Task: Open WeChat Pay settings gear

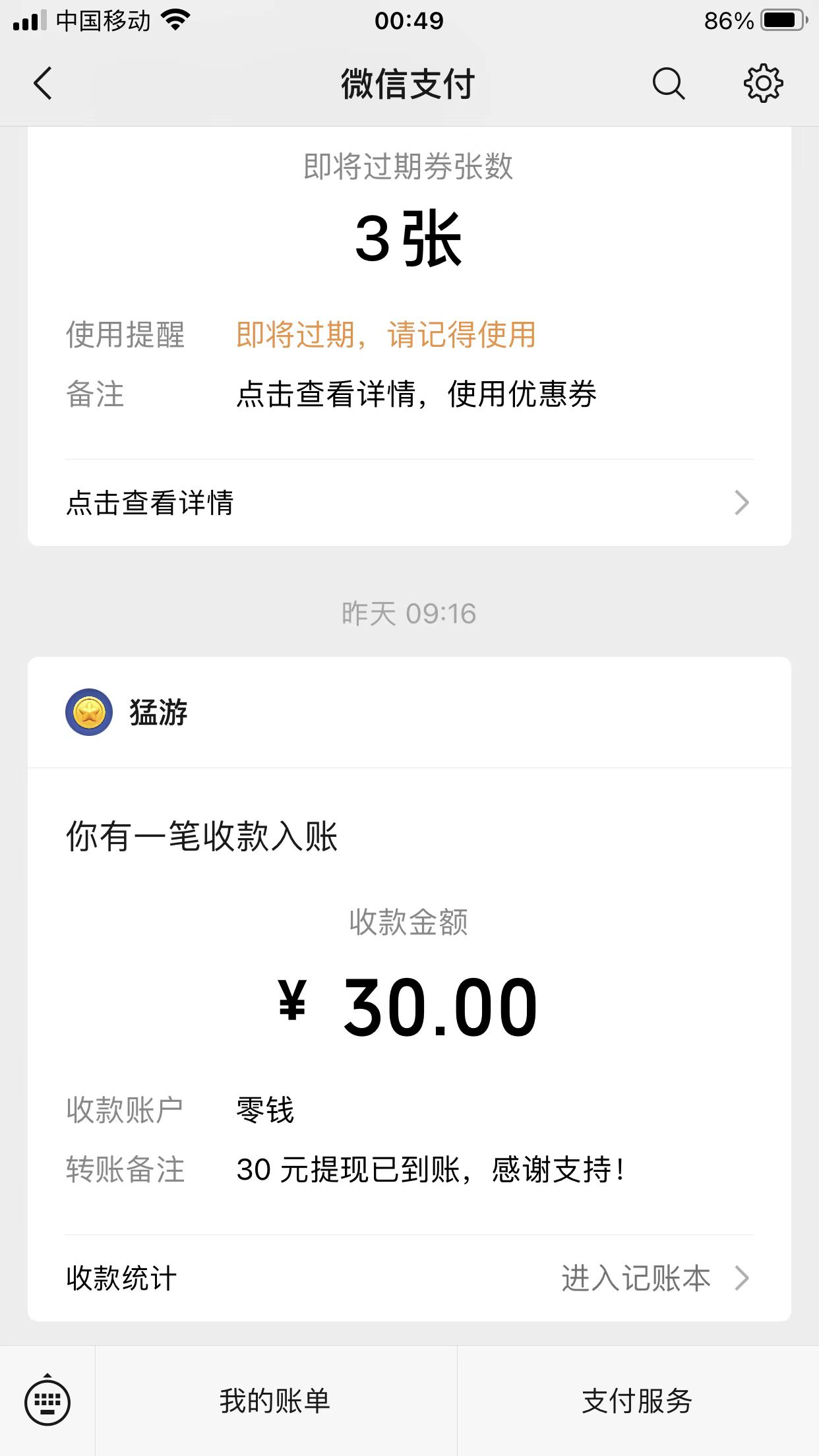Action: [763, 83]
